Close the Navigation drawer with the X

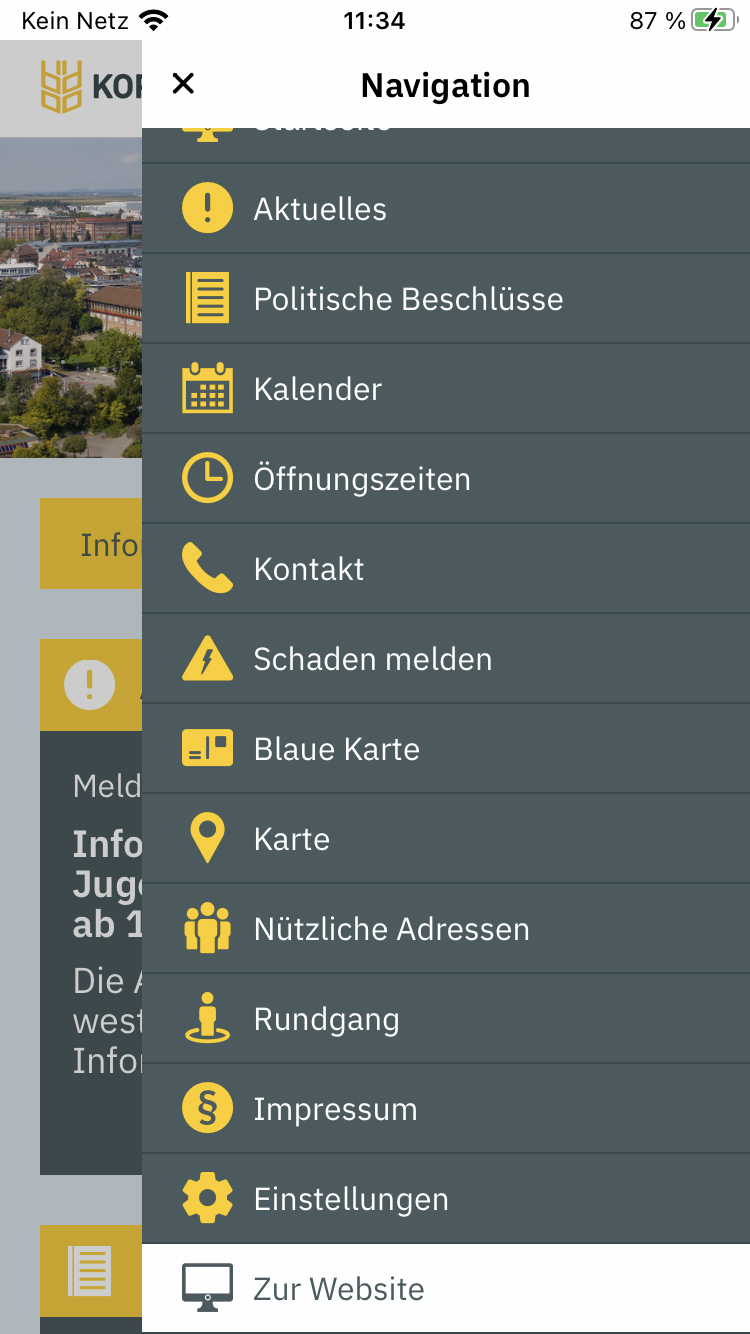coord(183,84)
